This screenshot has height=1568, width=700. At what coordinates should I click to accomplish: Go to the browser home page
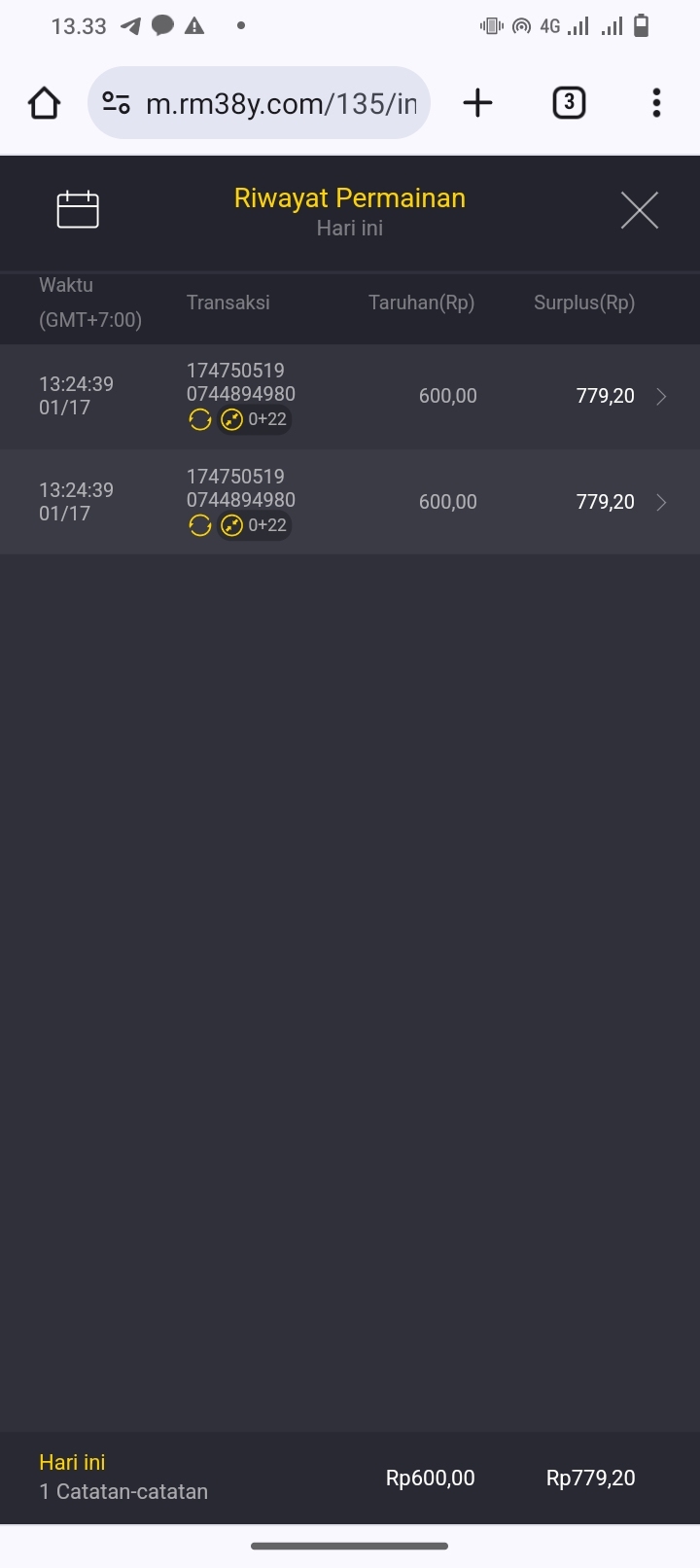44,103
